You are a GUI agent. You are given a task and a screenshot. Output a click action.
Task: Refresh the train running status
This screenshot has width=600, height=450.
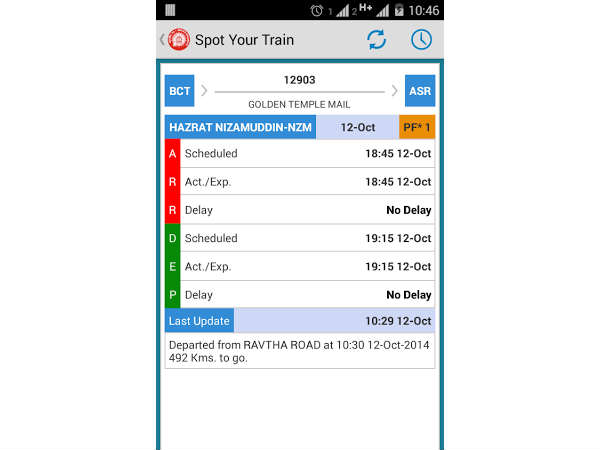376,40
